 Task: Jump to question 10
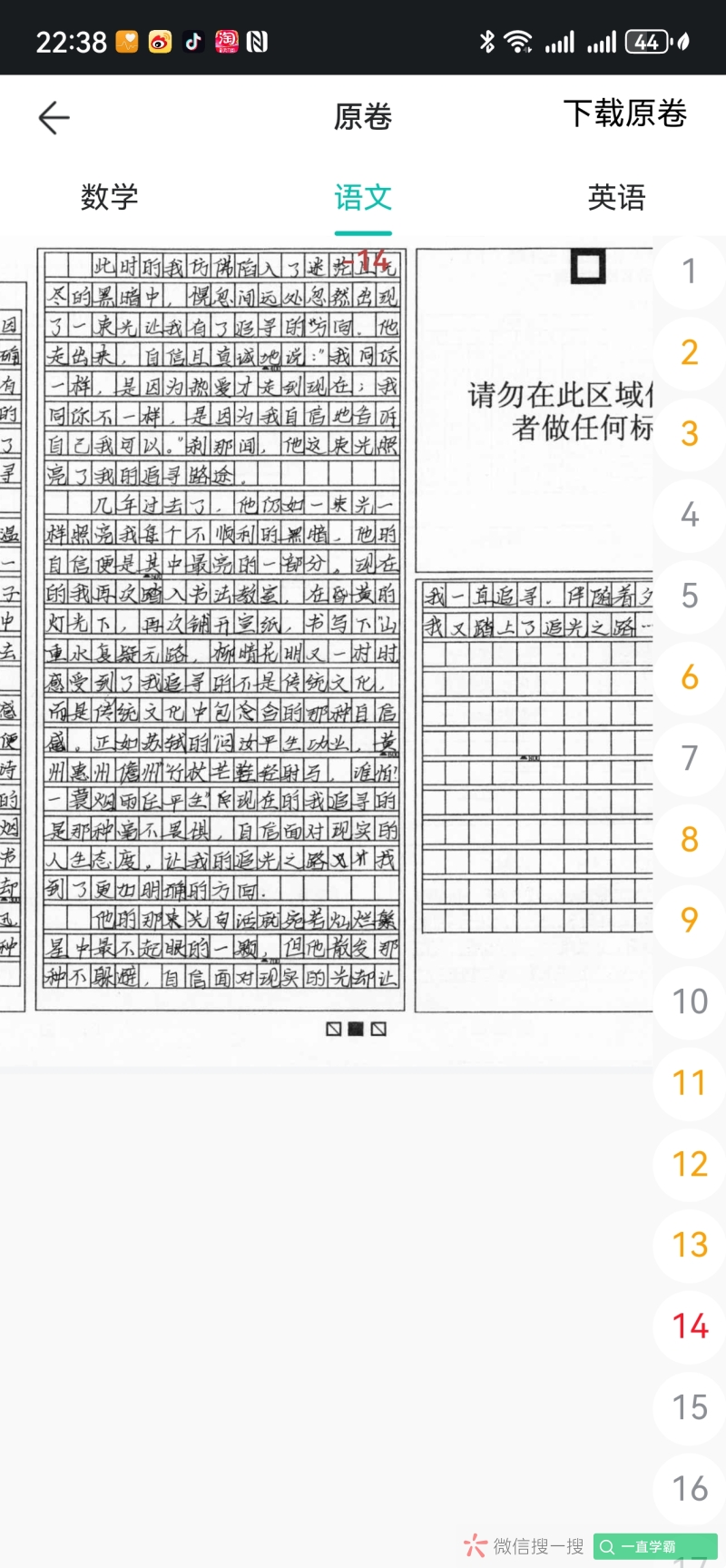pos(689,1001)
